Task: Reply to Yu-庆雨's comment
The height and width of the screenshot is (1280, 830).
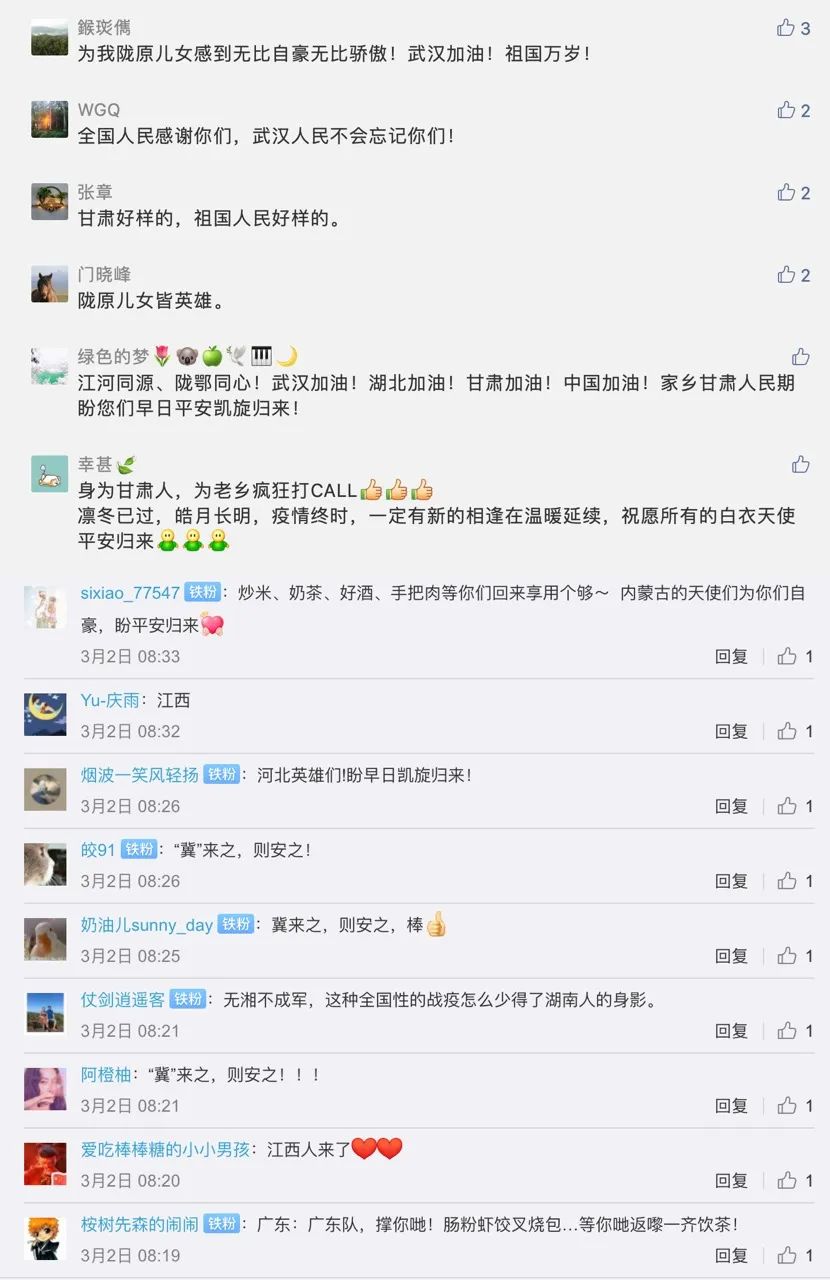Action: pos(731,732)
